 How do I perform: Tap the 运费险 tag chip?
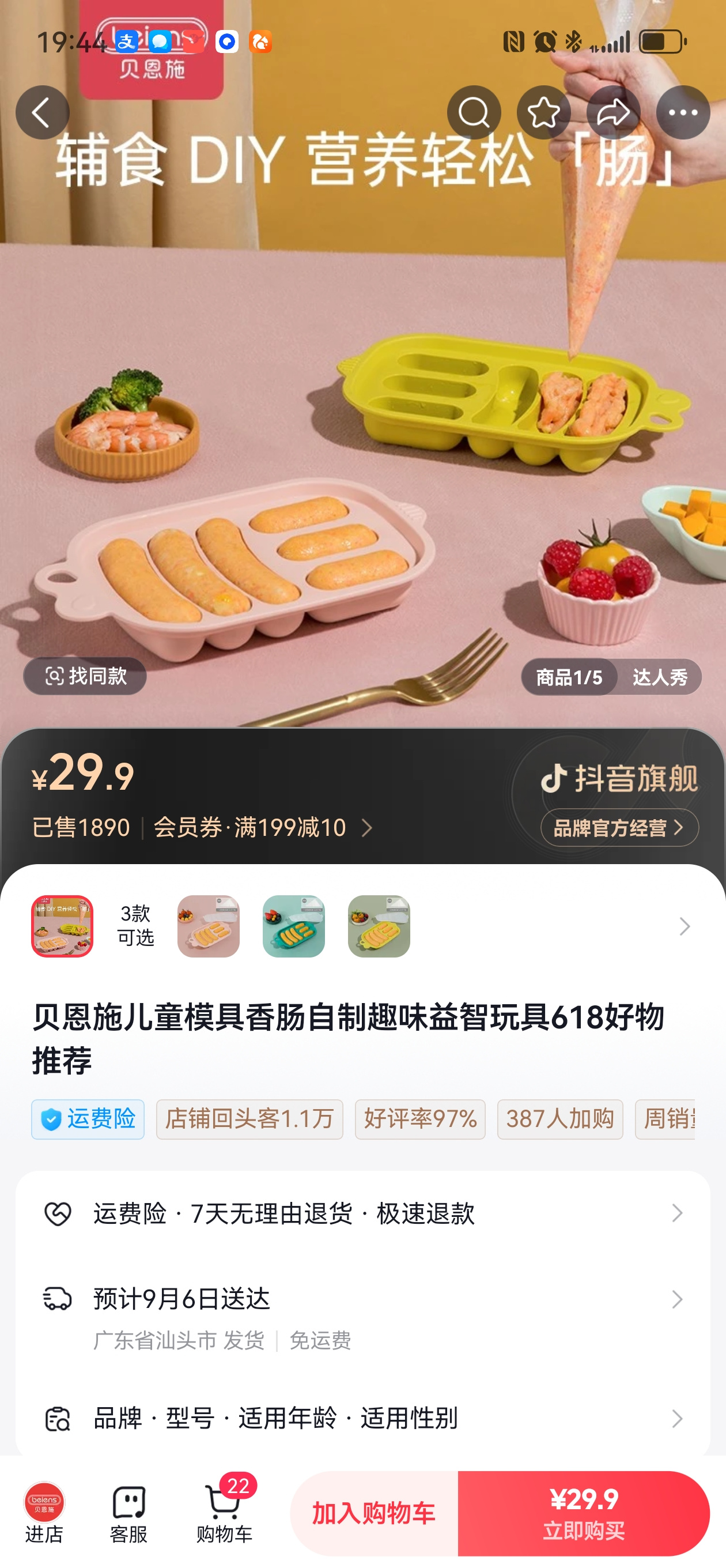coord(88,1119)
